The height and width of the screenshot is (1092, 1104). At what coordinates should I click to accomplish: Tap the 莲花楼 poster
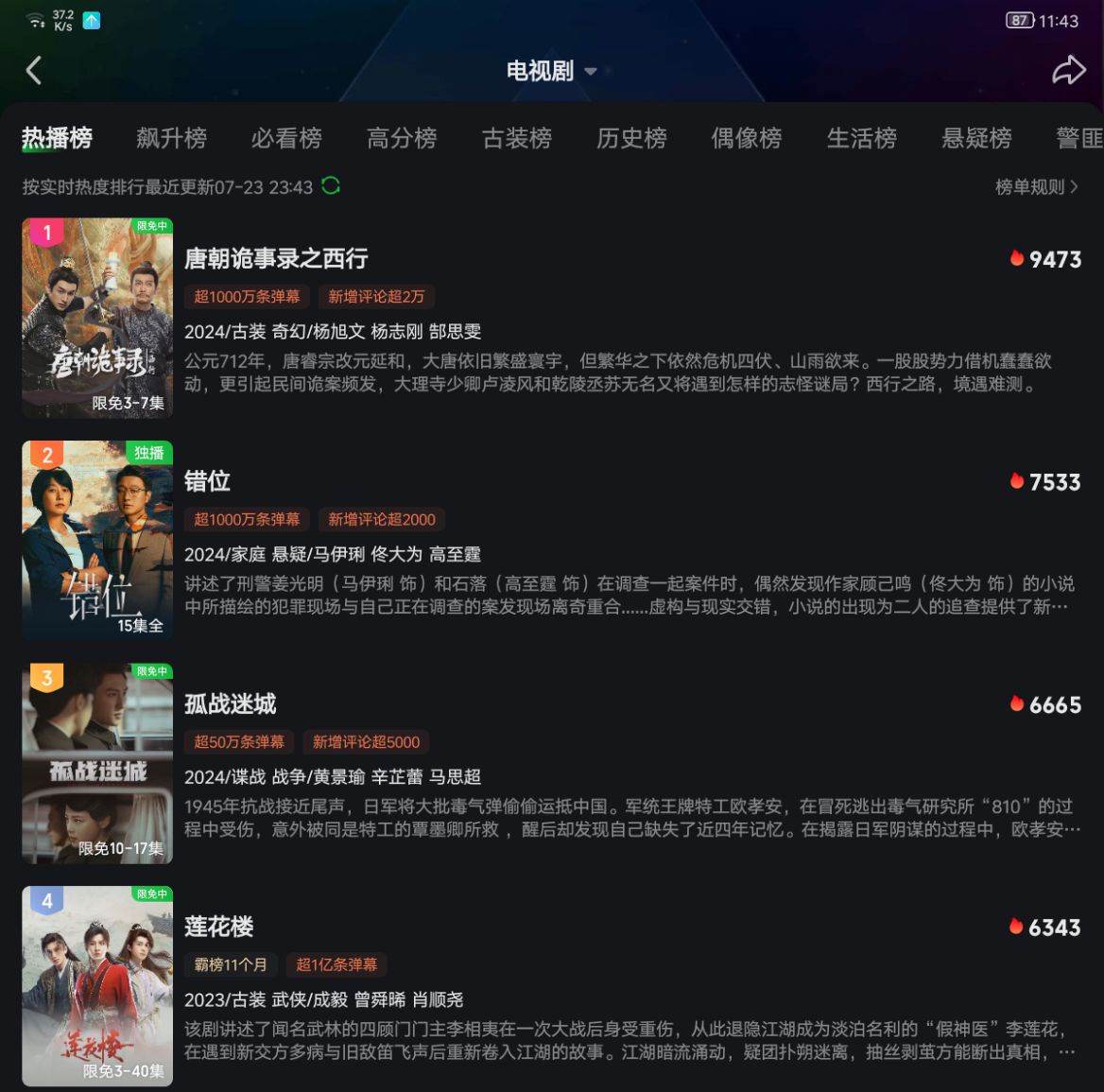coord(97,986)
